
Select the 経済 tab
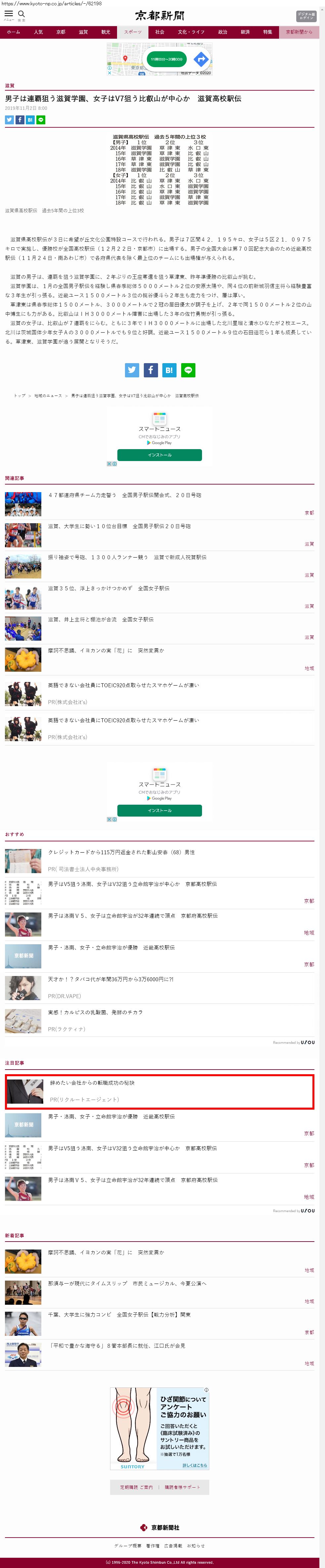[245, 32]
